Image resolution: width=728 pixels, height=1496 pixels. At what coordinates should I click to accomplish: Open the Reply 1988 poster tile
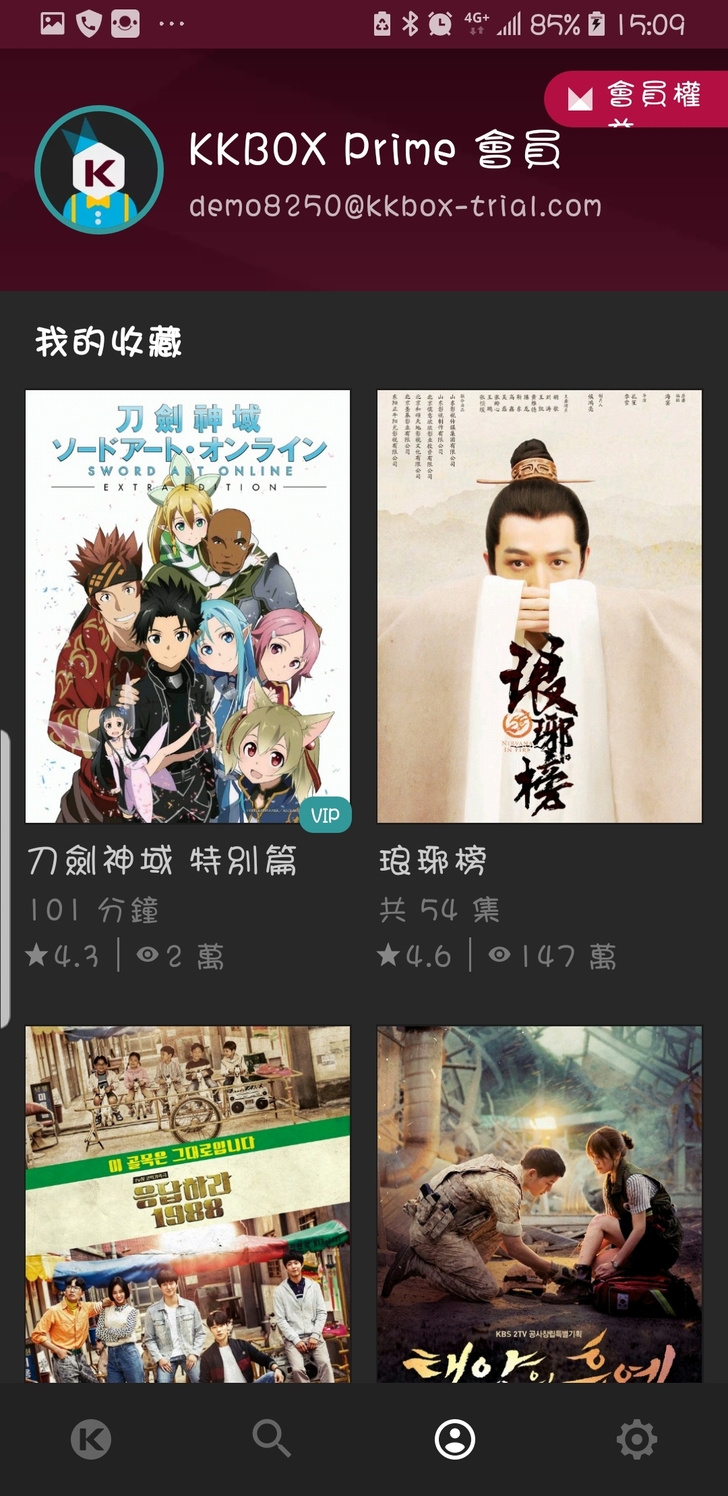click(x=188, y=1204)
